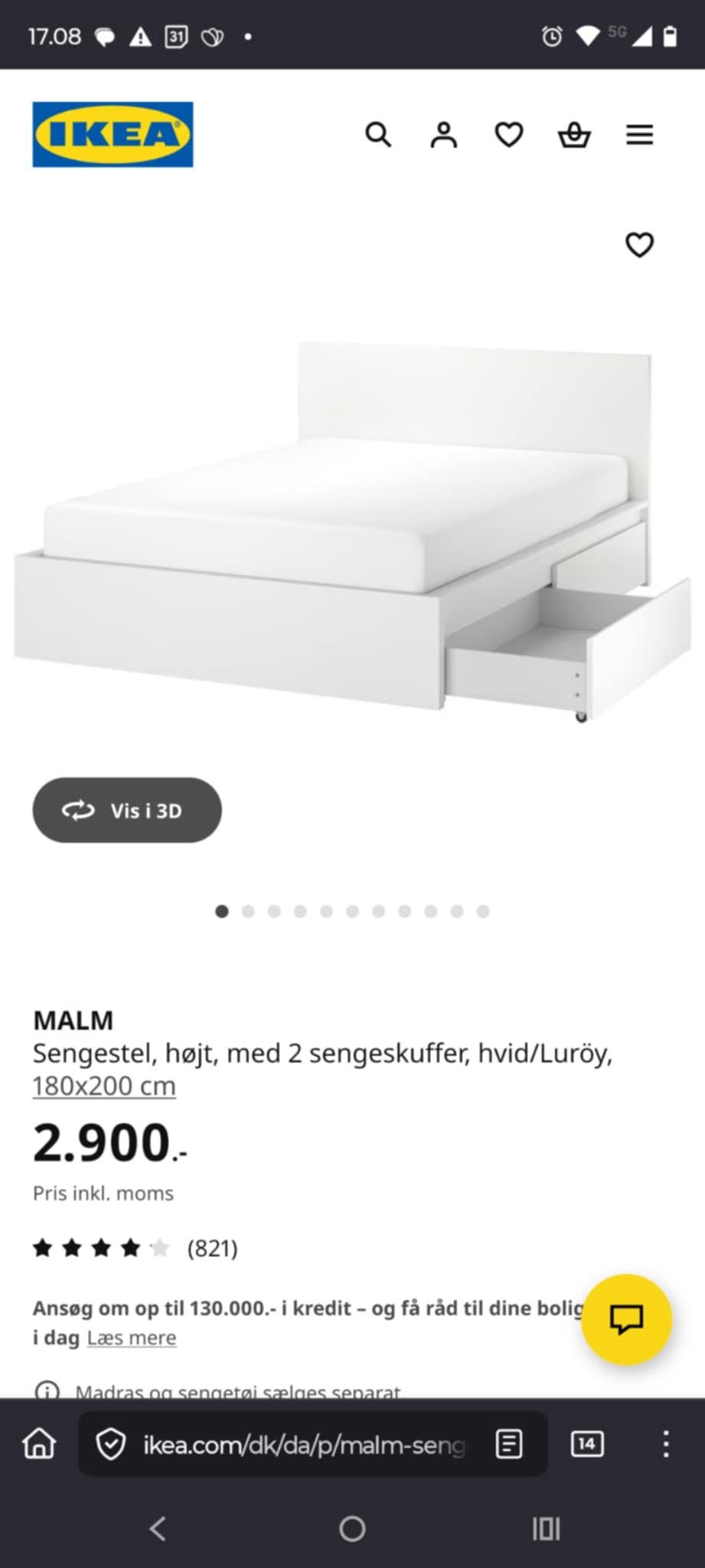Go to the IKEA homepage via the logo
Screen dimensions: 705x1568
112,133
